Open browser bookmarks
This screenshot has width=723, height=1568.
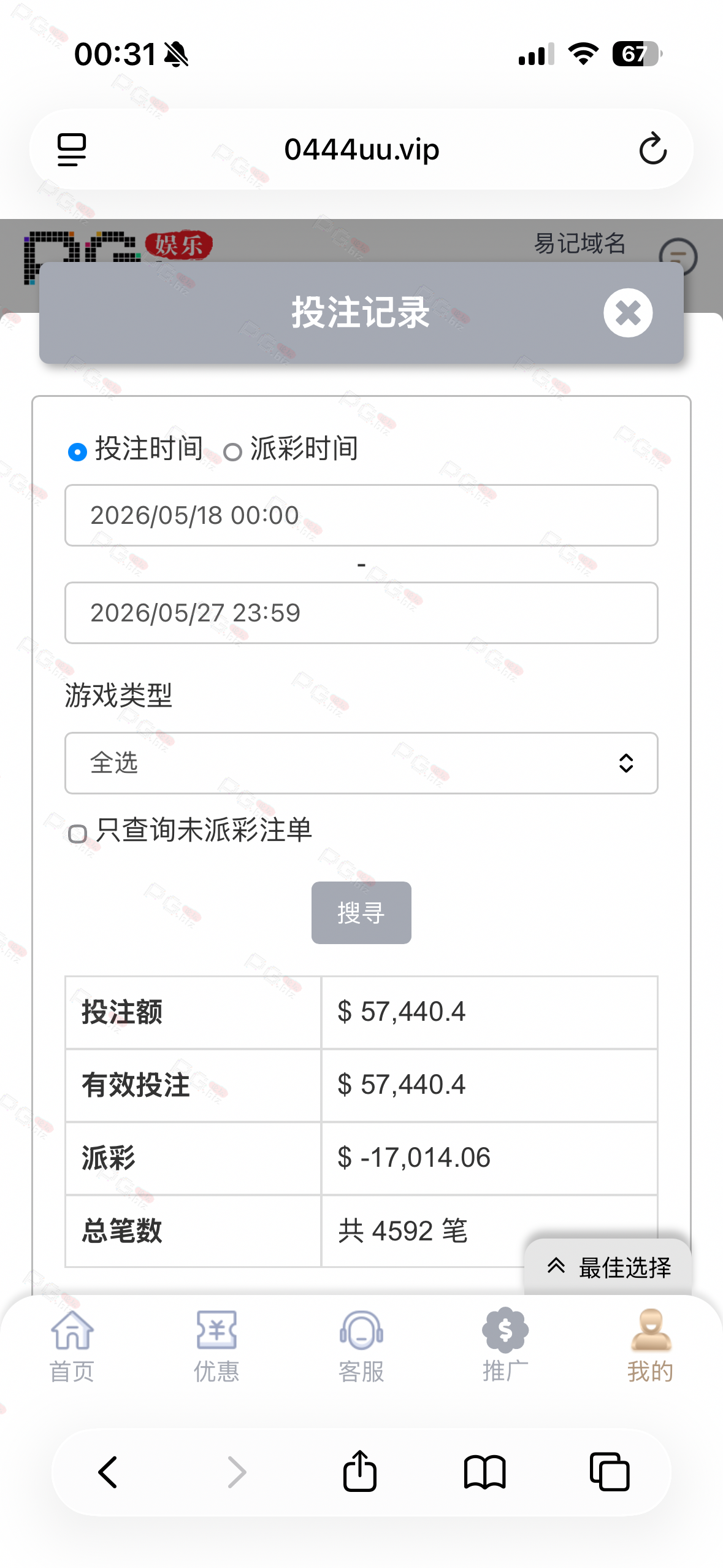484,1472
